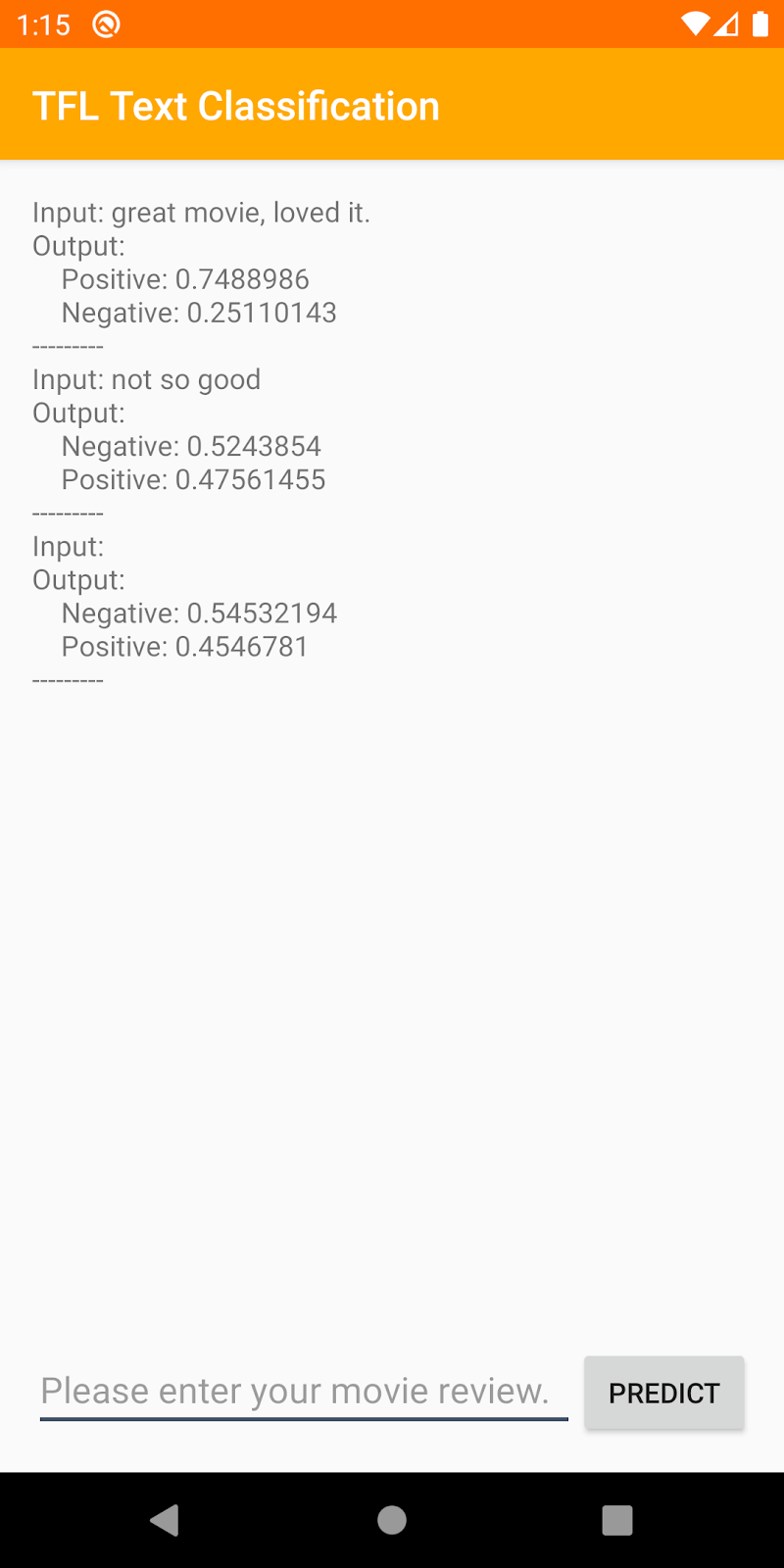
Task: Click the dashed separator under the first result
Action: click(68, 345)
